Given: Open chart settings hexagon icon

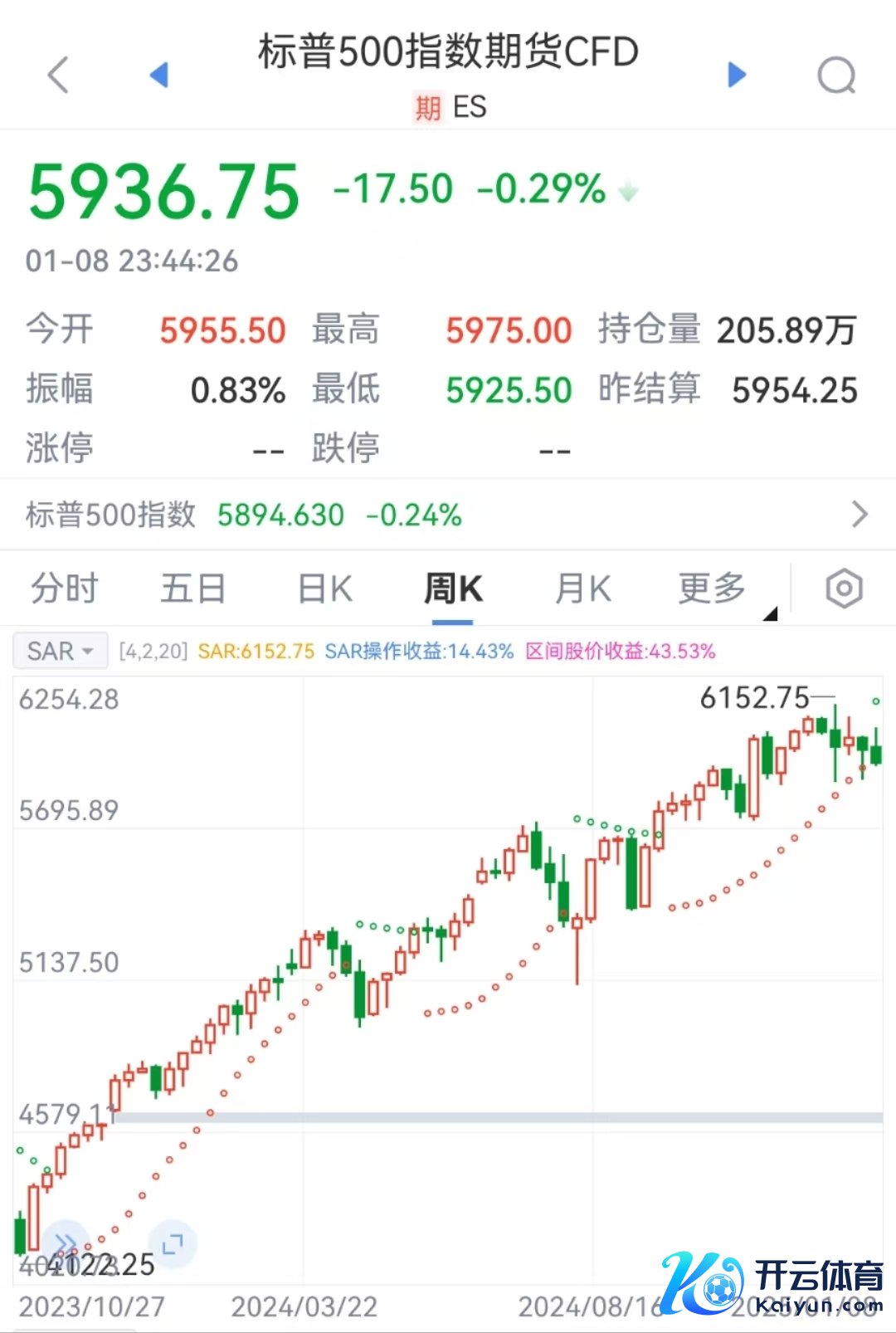Looking at the screenshot, I should [x=844, y=589].
